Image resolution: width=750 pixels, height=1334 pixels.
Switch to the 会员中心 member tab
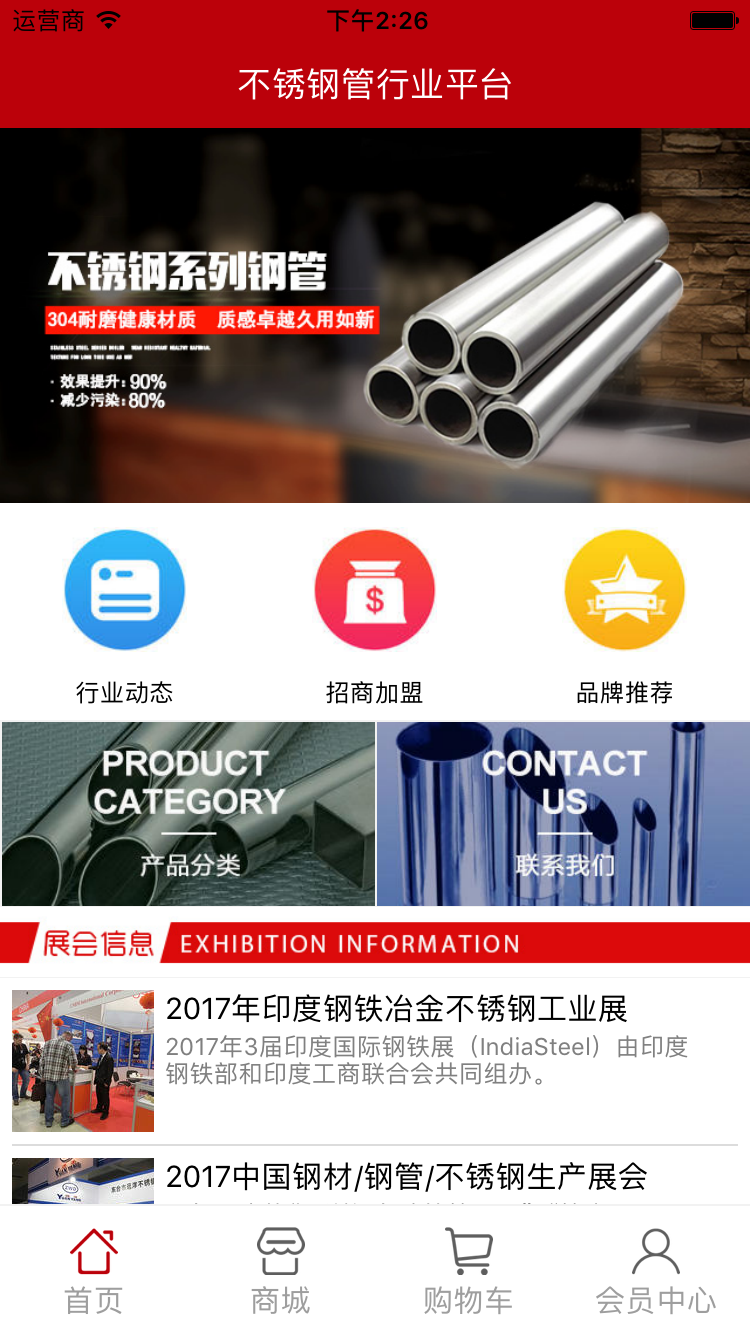(x=656, y=1272)
